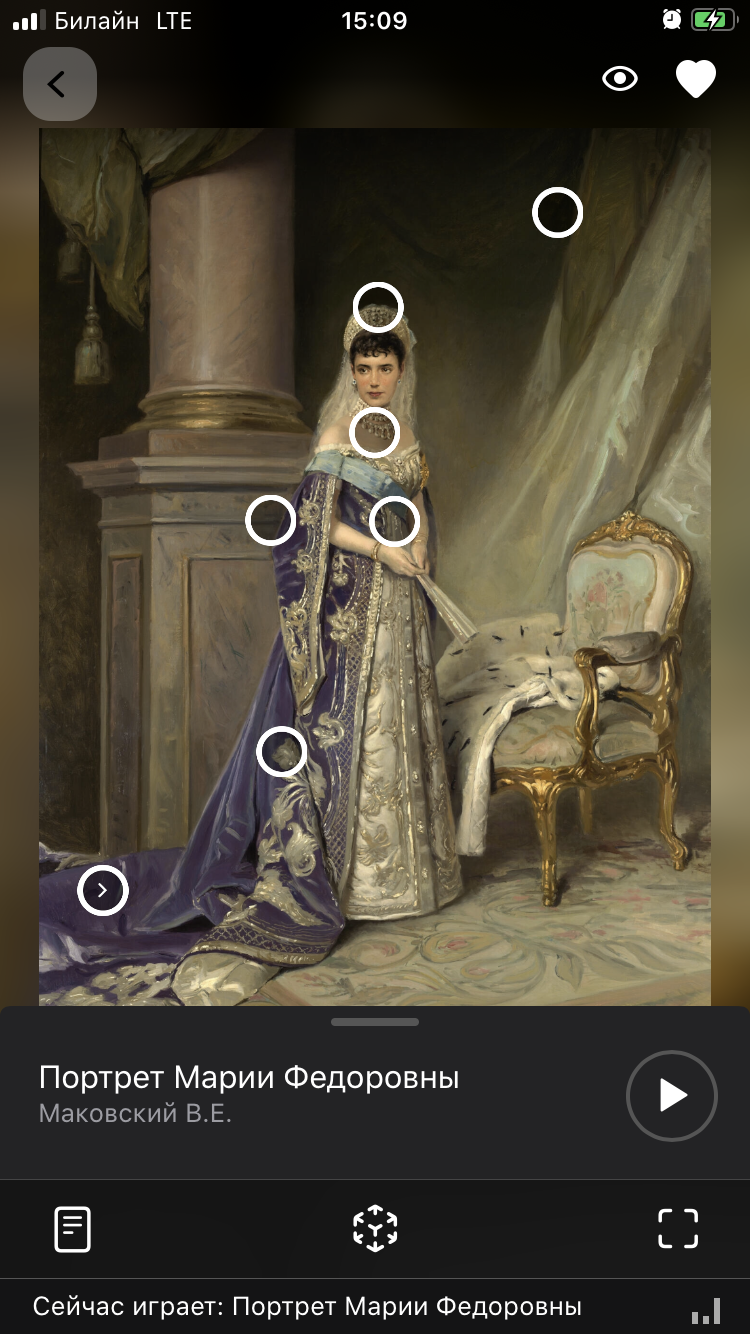Add the portrait to favorites with heart
750x1334 pixels.
696,79
